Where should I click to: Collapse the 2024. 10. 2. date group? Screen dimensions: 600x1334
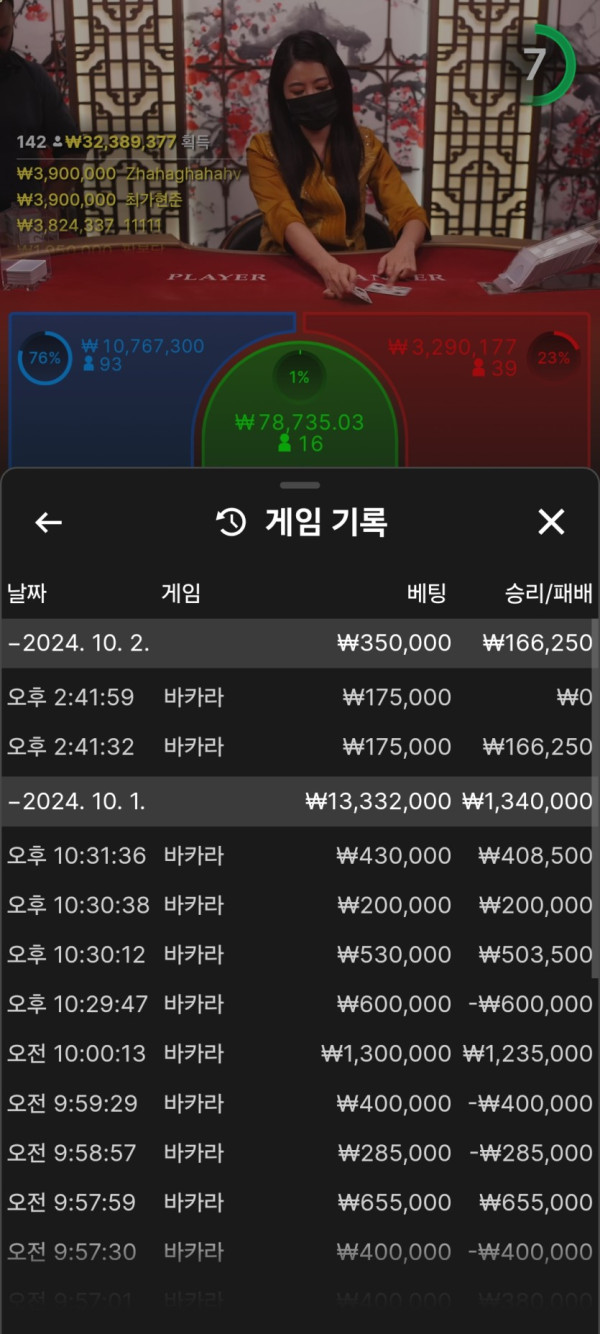(x=78, y=643)
